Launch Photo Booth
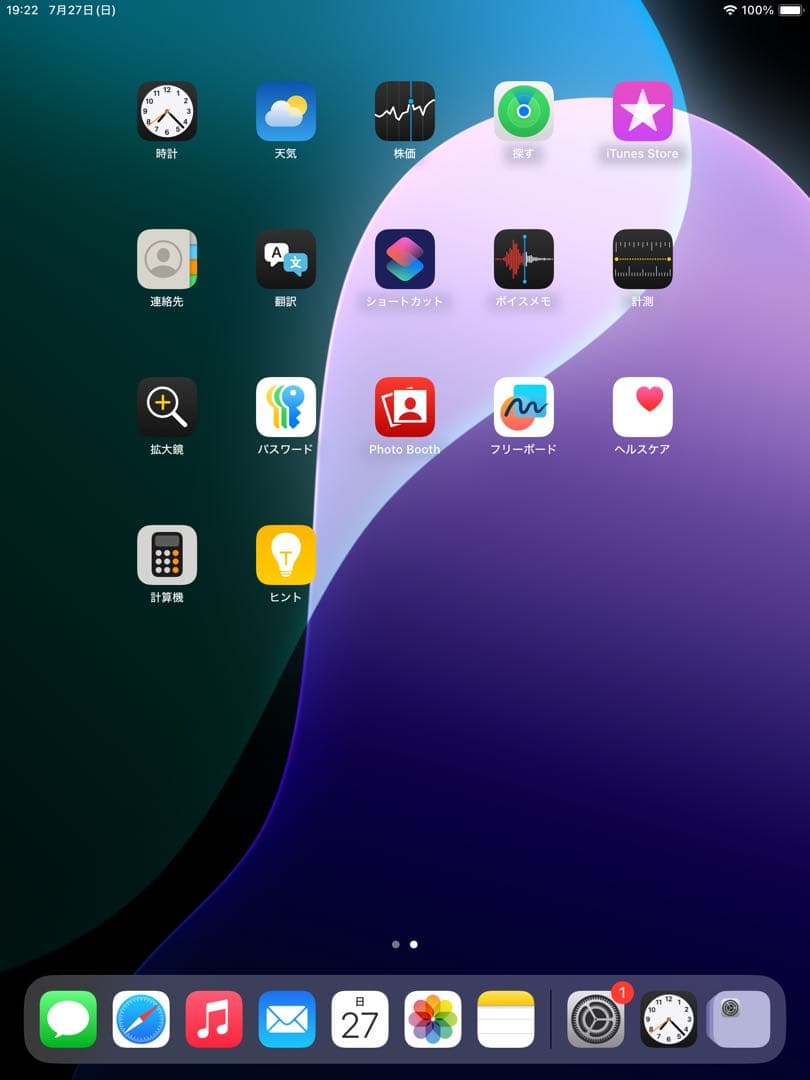Image resolution: width=810 pixels, height=1080 pixels. (x=405, y=407)
